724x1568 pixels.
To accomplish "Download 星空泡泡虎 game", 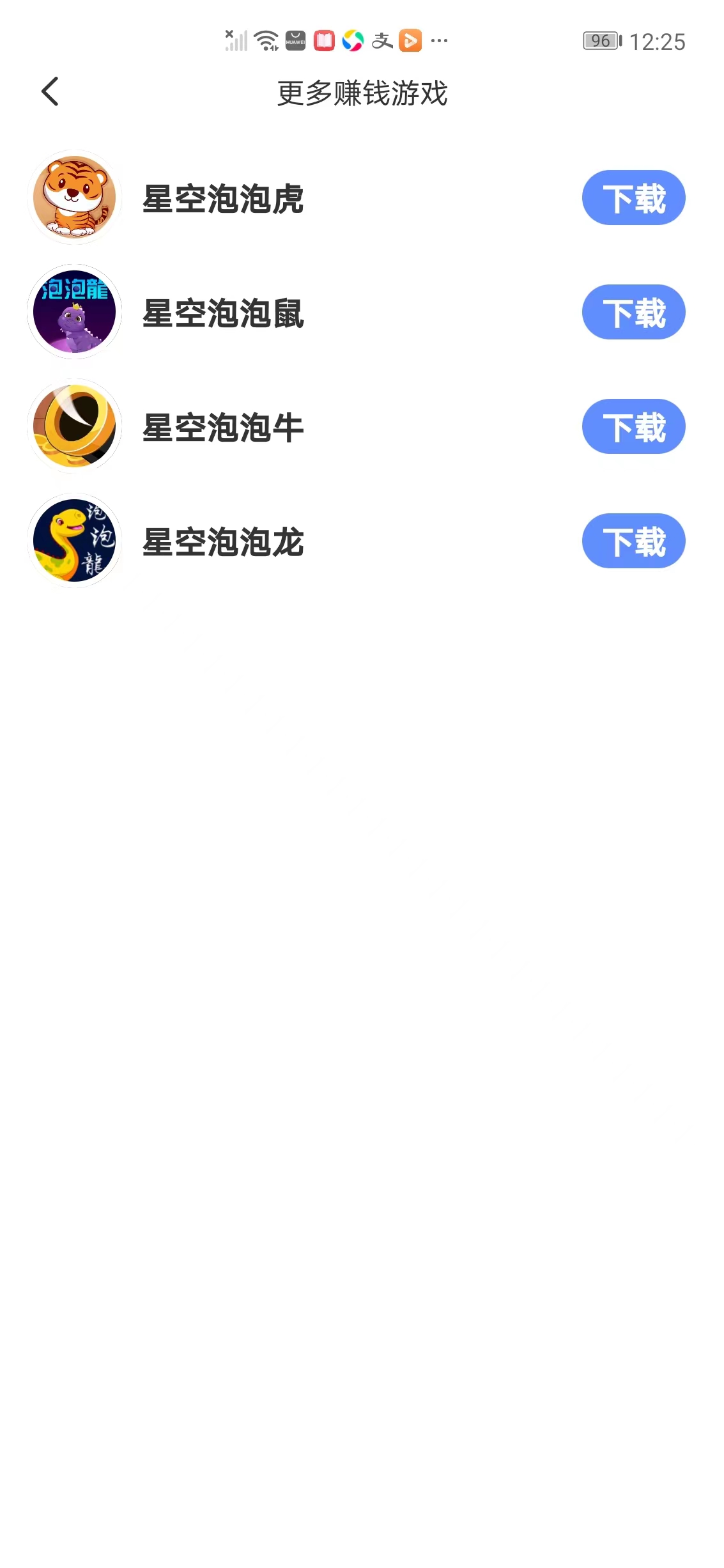I will coord(633,198).
